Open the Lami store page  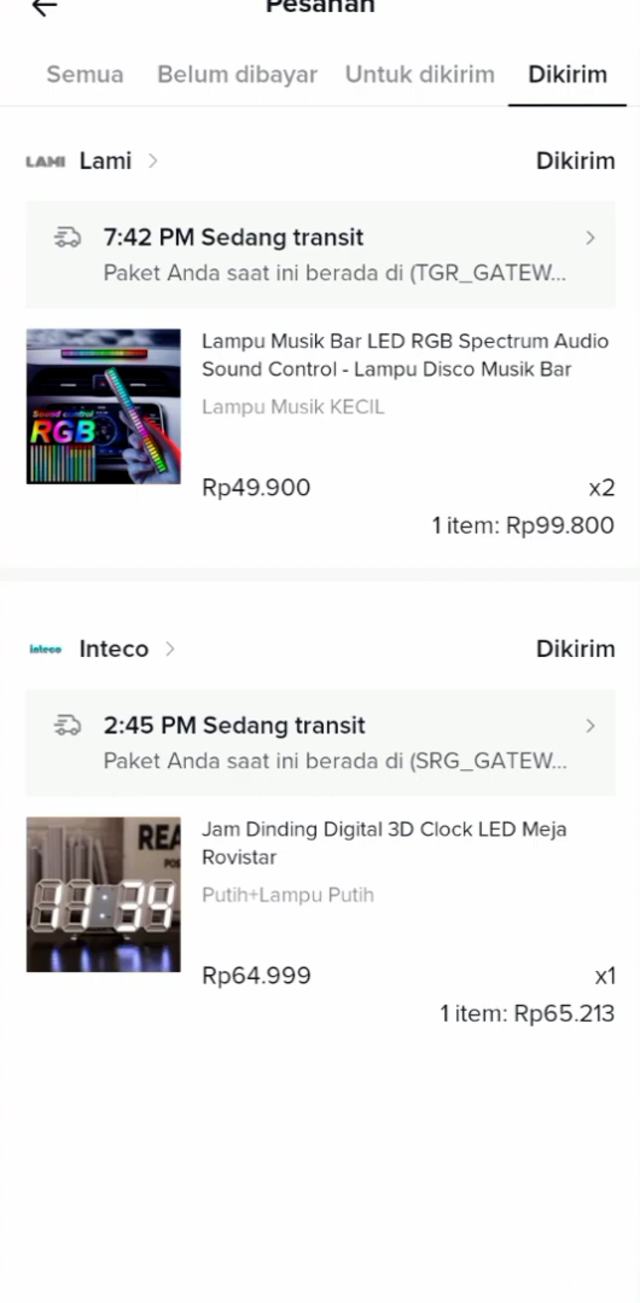pos(105,161)
